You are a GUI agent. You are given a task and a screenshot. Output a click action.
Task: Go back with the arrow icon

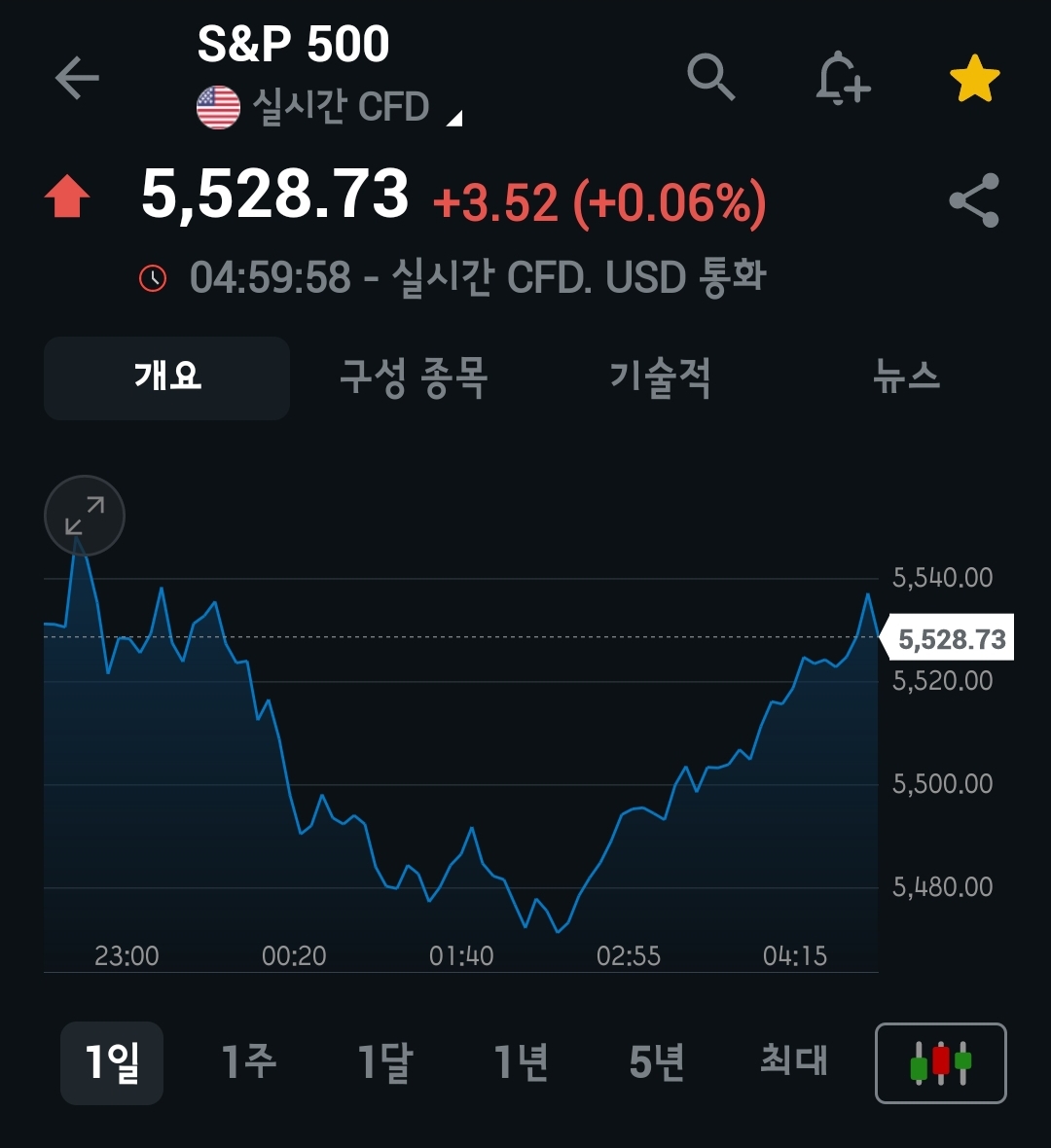pos(77,78)
